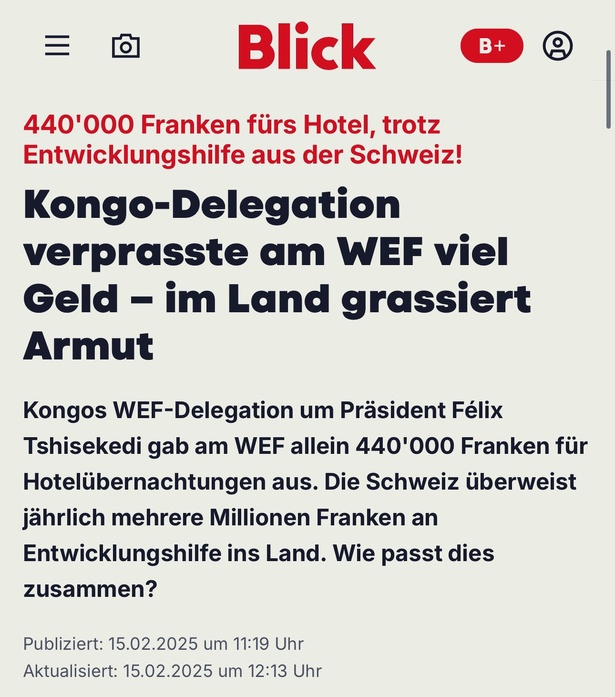This screenshot has width=615, height=697.
Task: Tap the camera icon in the header
Action: [125, 46]
